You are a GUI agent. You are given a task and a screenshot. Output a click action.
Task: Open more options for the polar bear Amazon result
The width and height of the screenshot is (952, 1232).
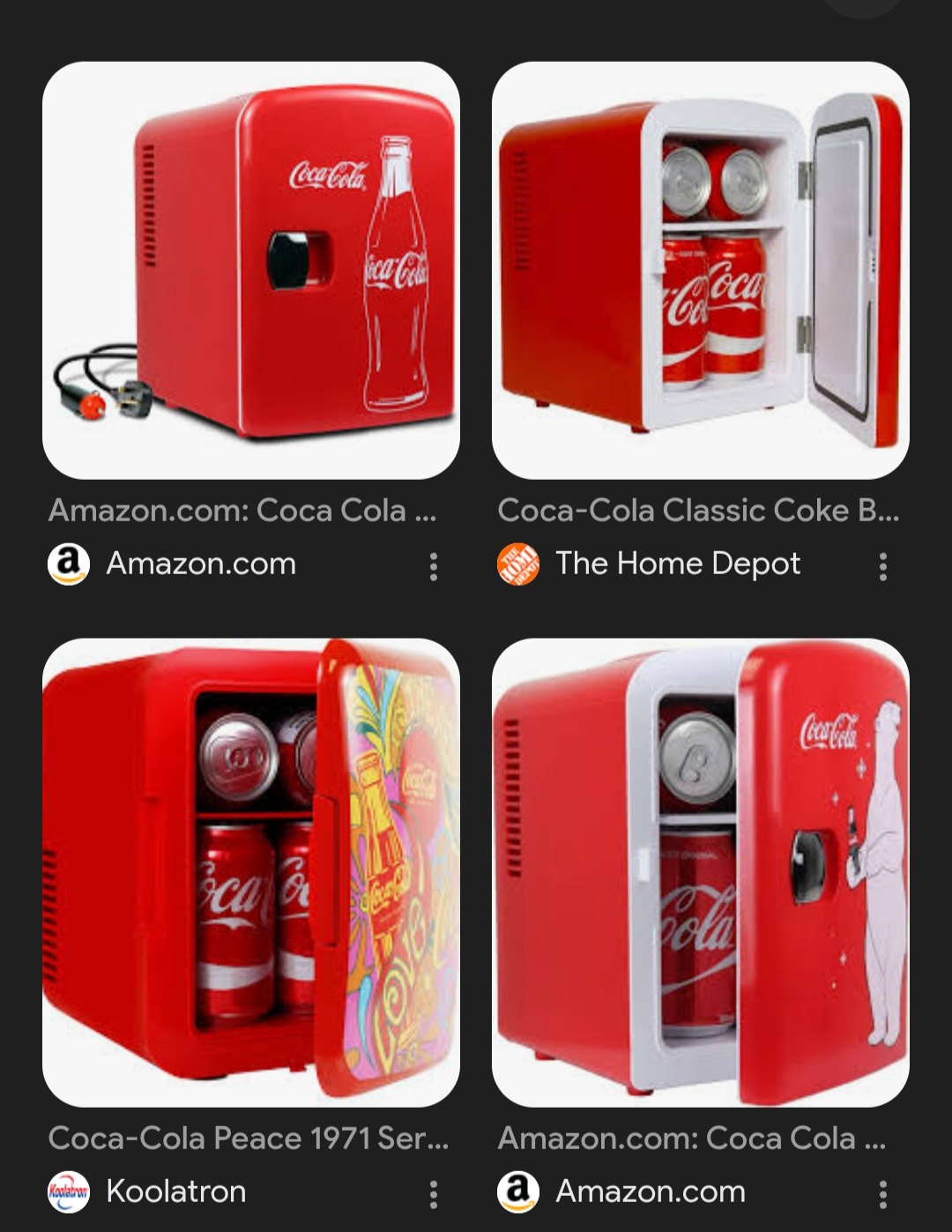pyautogui.click(x=882, y=1194)
